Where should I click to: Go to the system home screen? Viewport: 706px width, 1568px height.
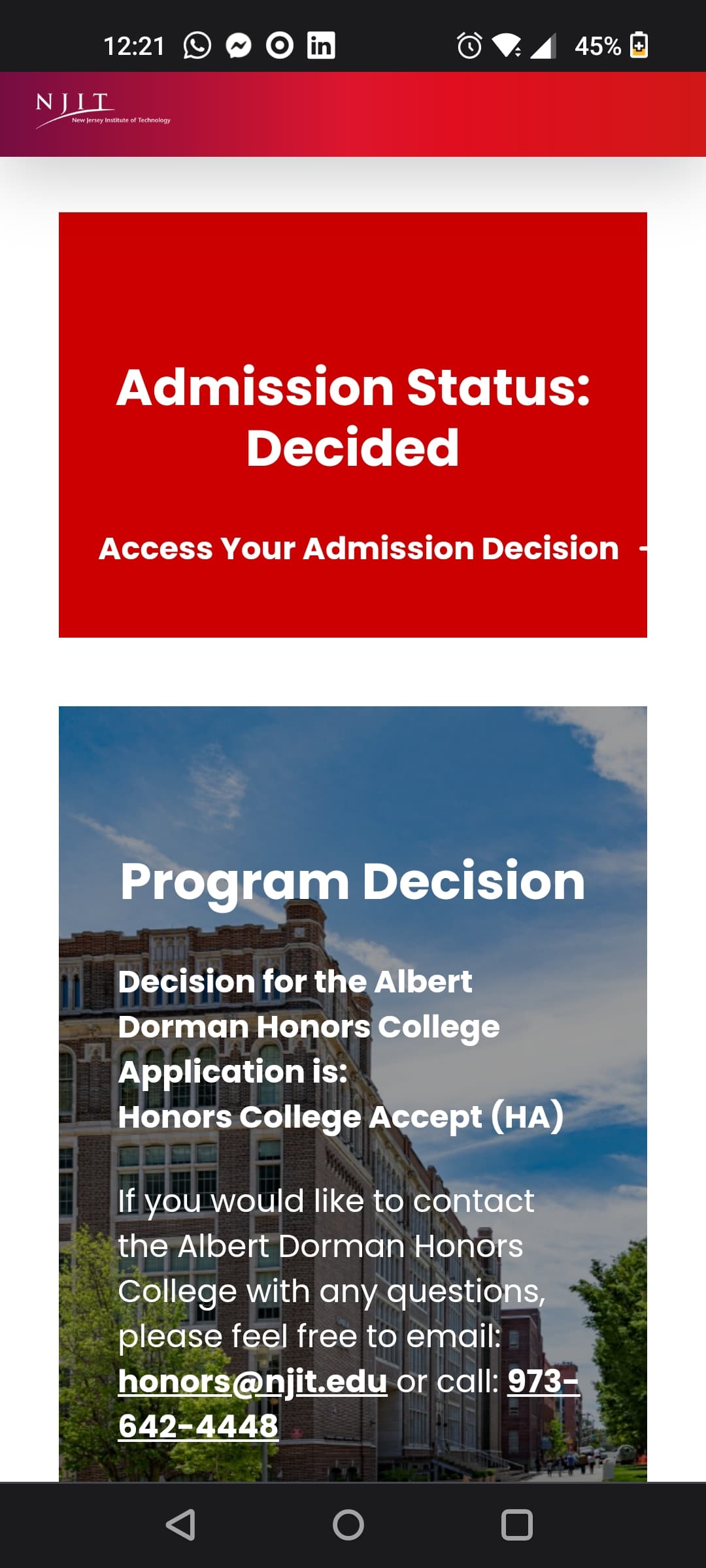coord(348,1525)
